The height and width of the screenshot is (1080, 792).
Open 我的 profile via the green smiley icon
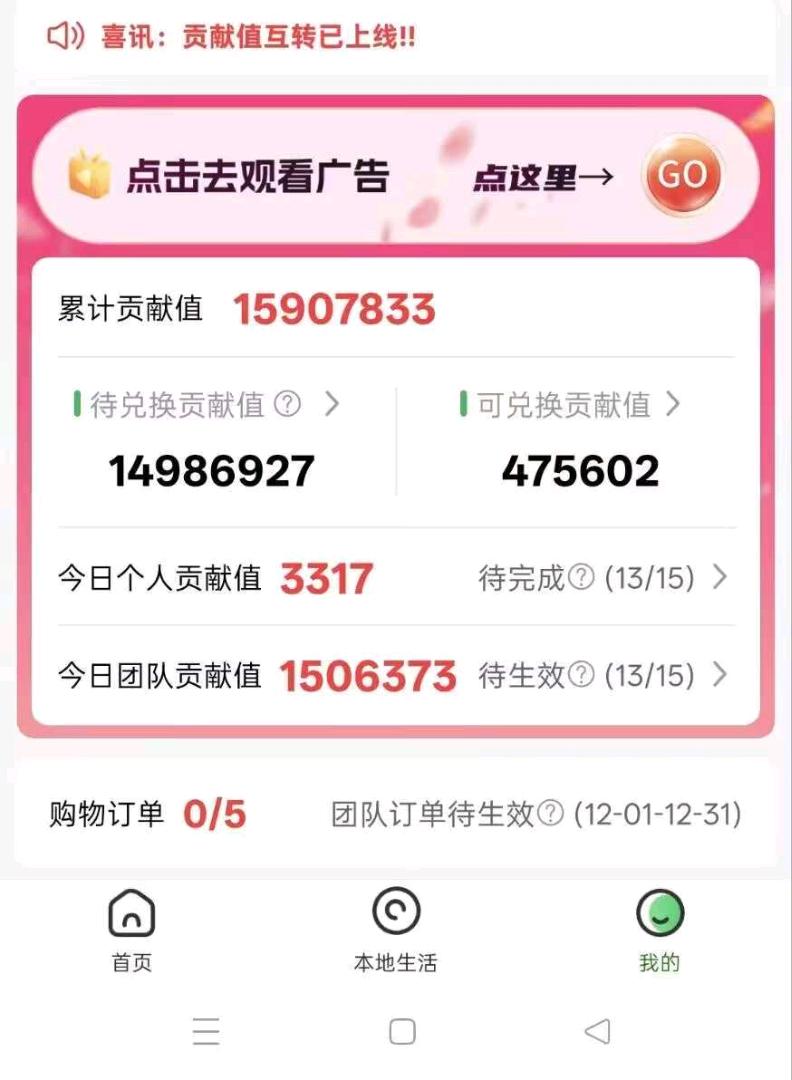[x=659, y=910]
